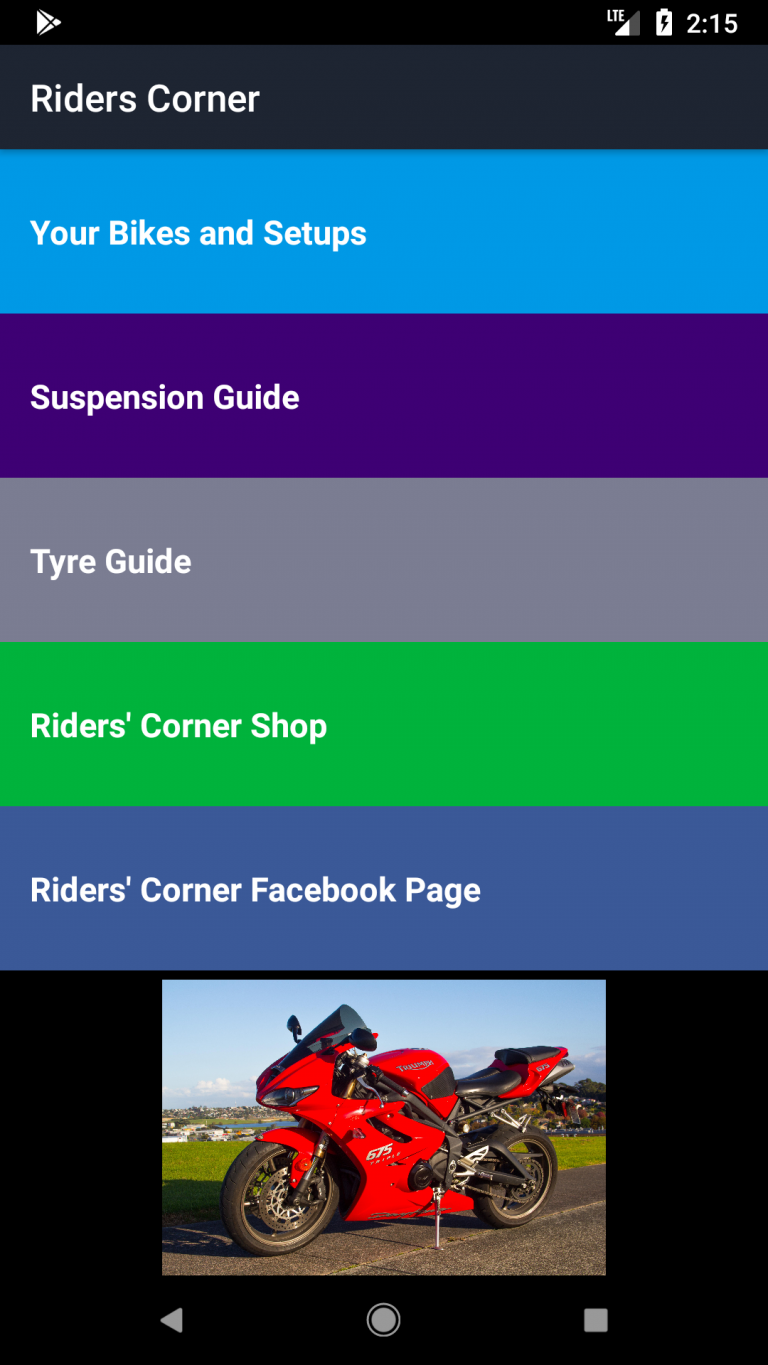This screenshot has height=1365, width=768.
Task: Open recent apps with the square navigation icon
Action: pyautogui.click(x=595, y=1319)
